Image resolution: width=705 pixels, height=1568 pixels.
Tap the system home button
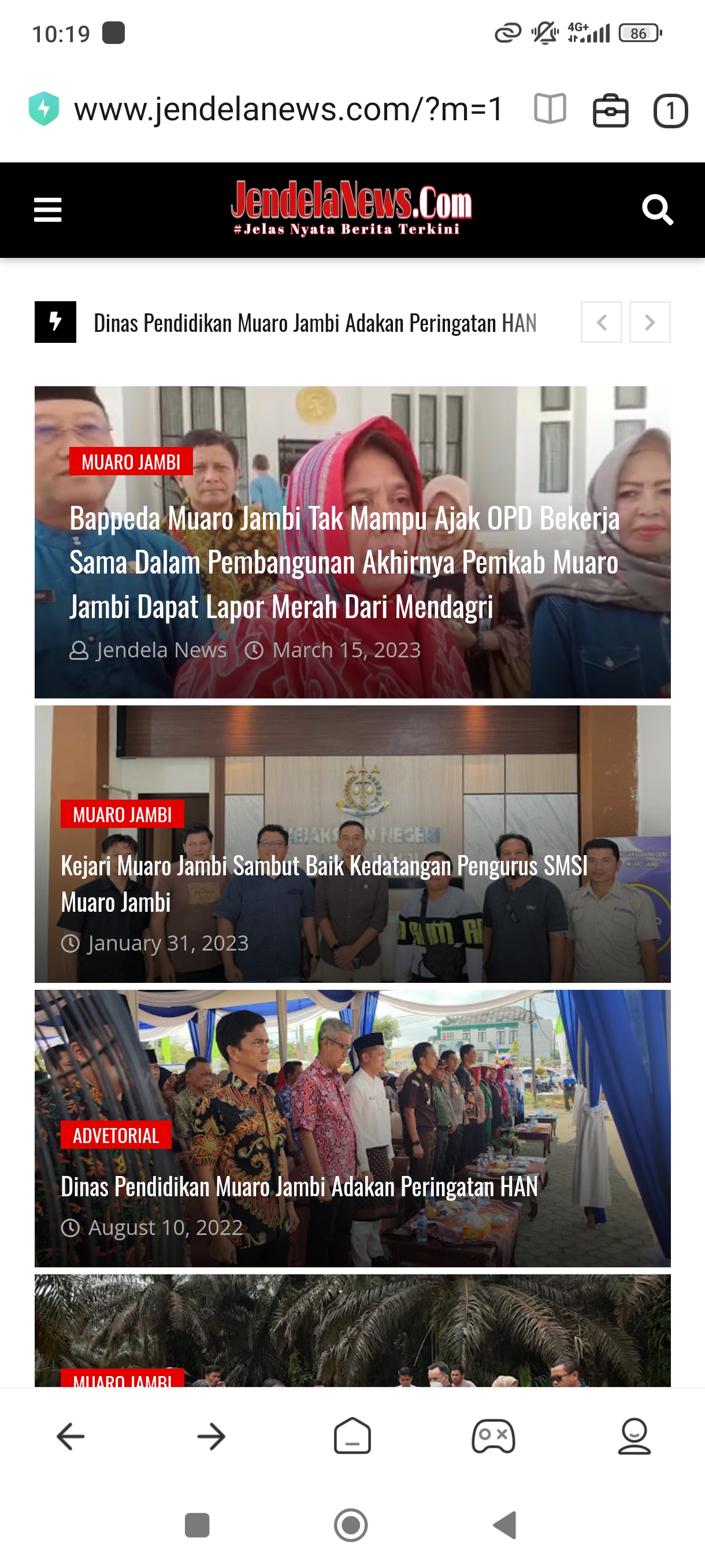pyautogui.click(x=351, y=1525)
